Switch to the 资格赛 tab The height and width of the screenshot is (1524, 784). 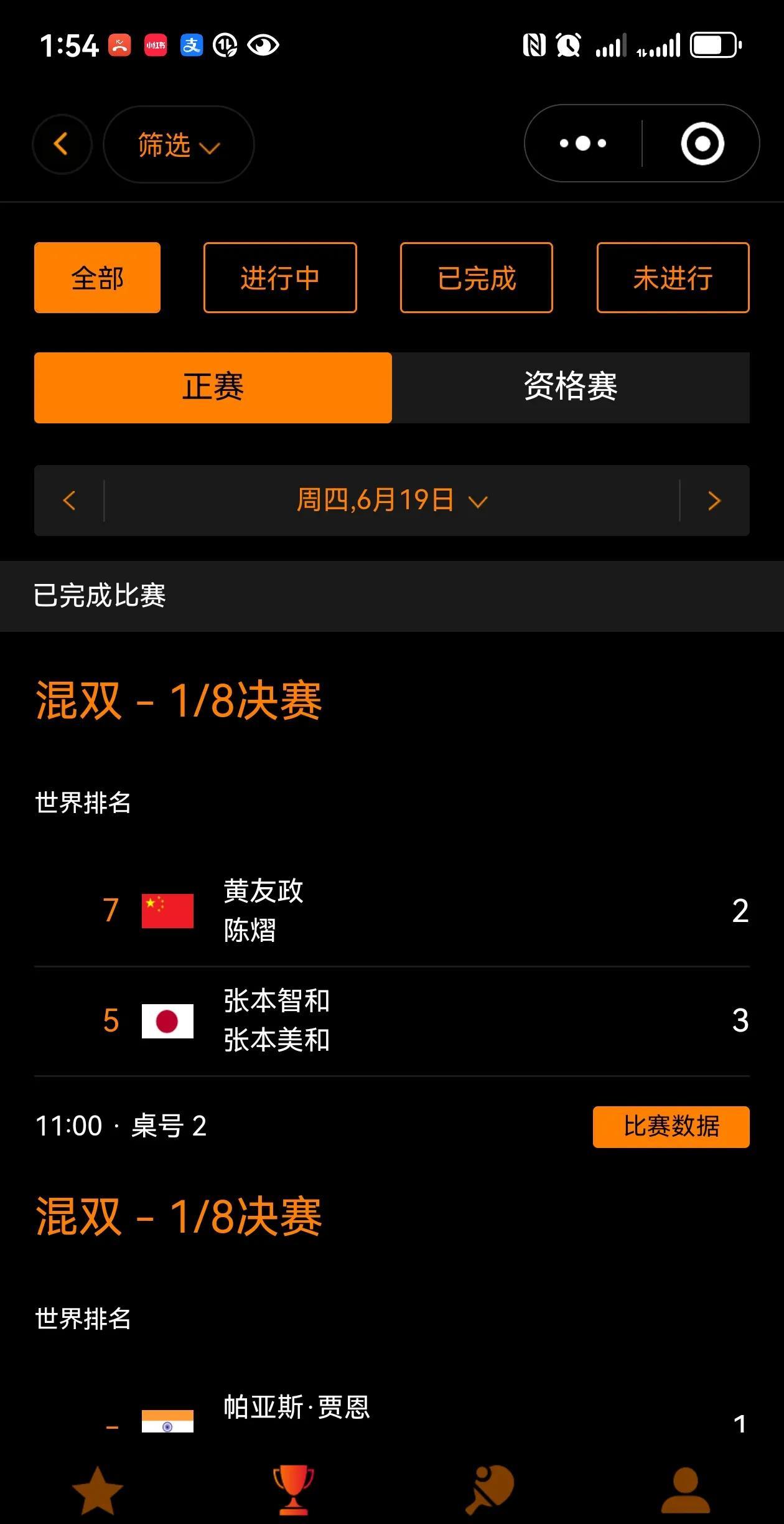(x=571, y=387)
